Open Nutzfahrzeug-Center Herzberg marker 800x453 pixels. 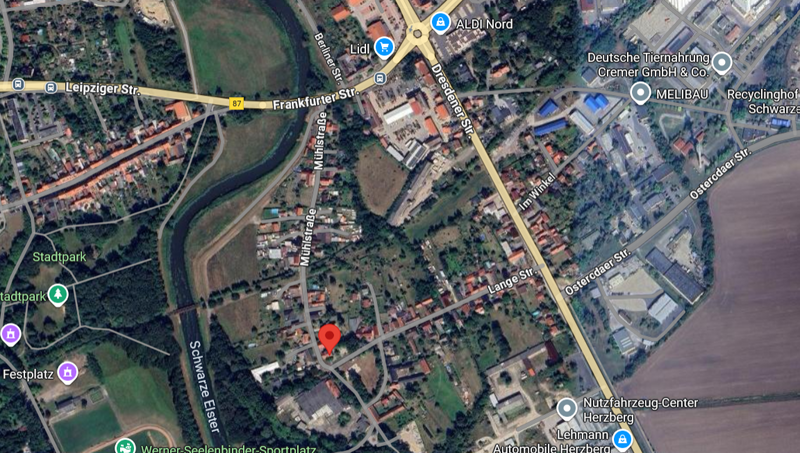coord(567,408)
